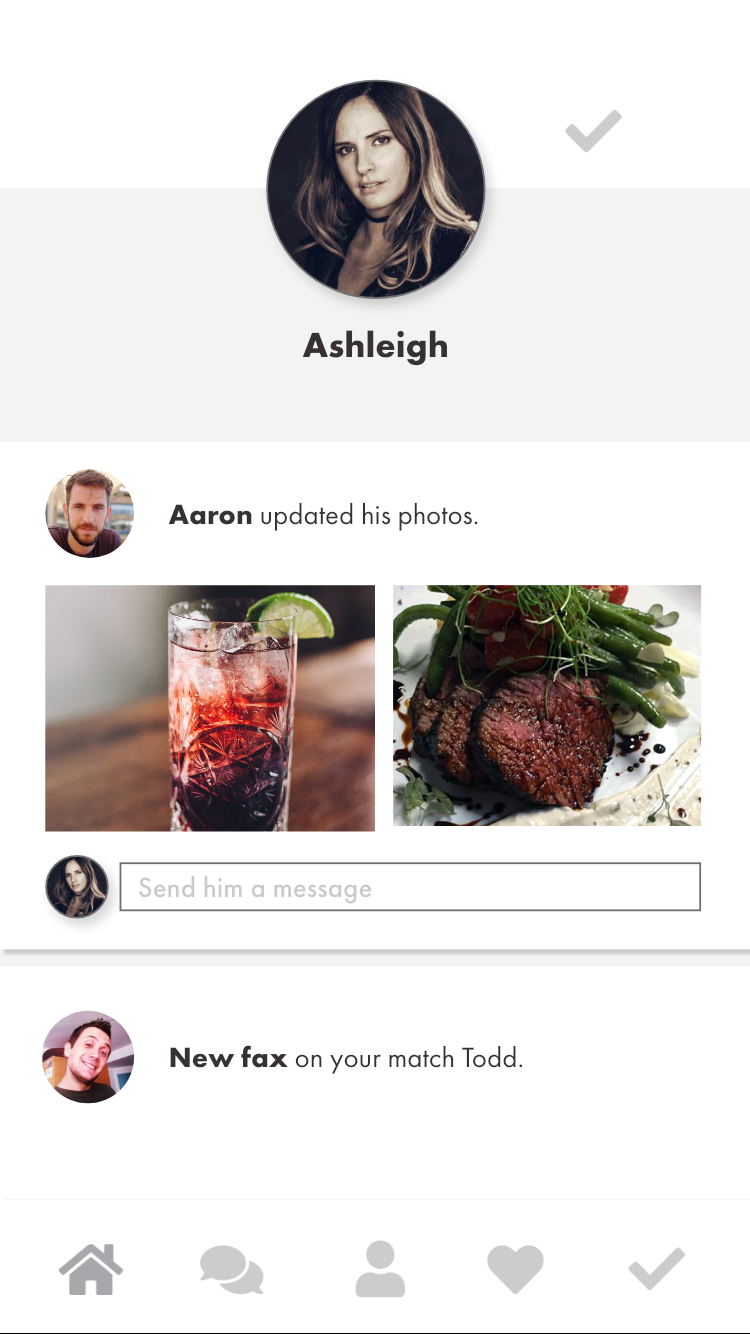
Task: Open the checkmark tab in bottom bar
Action: coord(657,1269)
